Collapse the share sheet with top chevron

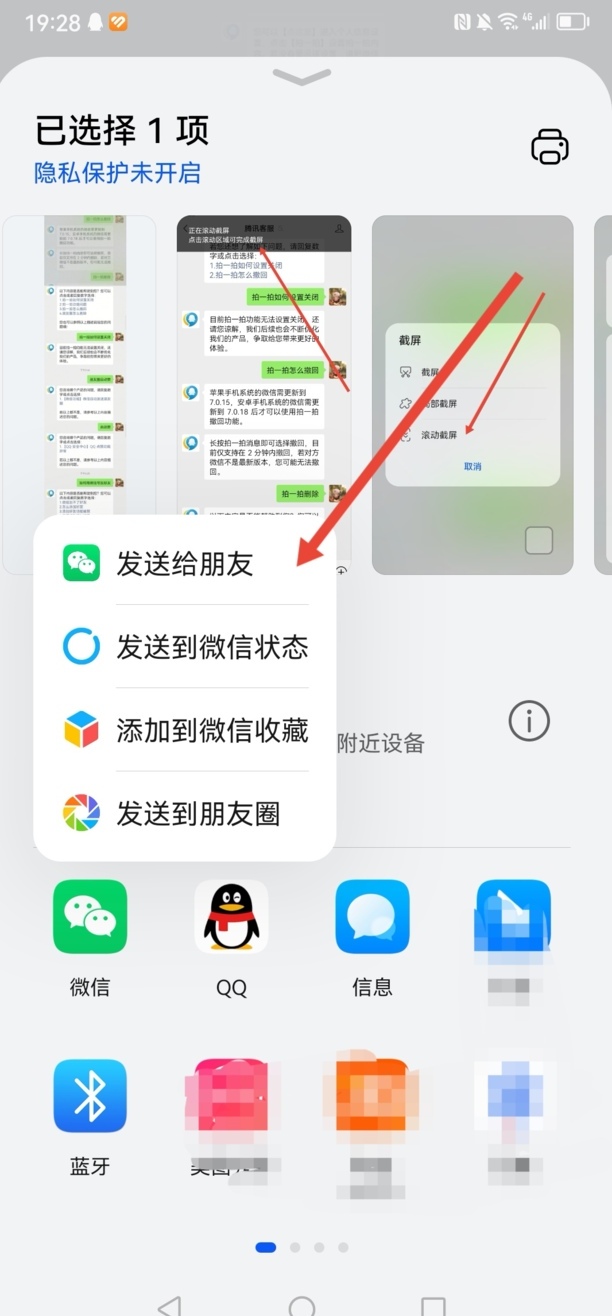point(301,77)
